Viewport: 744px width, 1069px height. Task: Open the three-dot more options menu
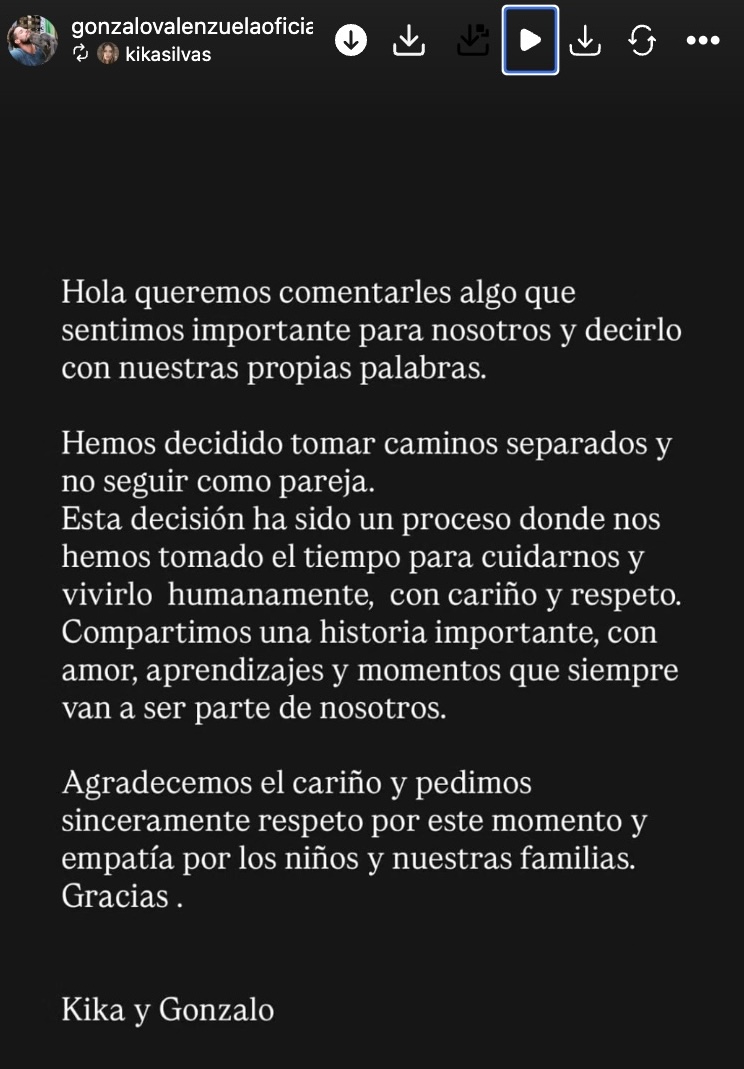[703, 40]
